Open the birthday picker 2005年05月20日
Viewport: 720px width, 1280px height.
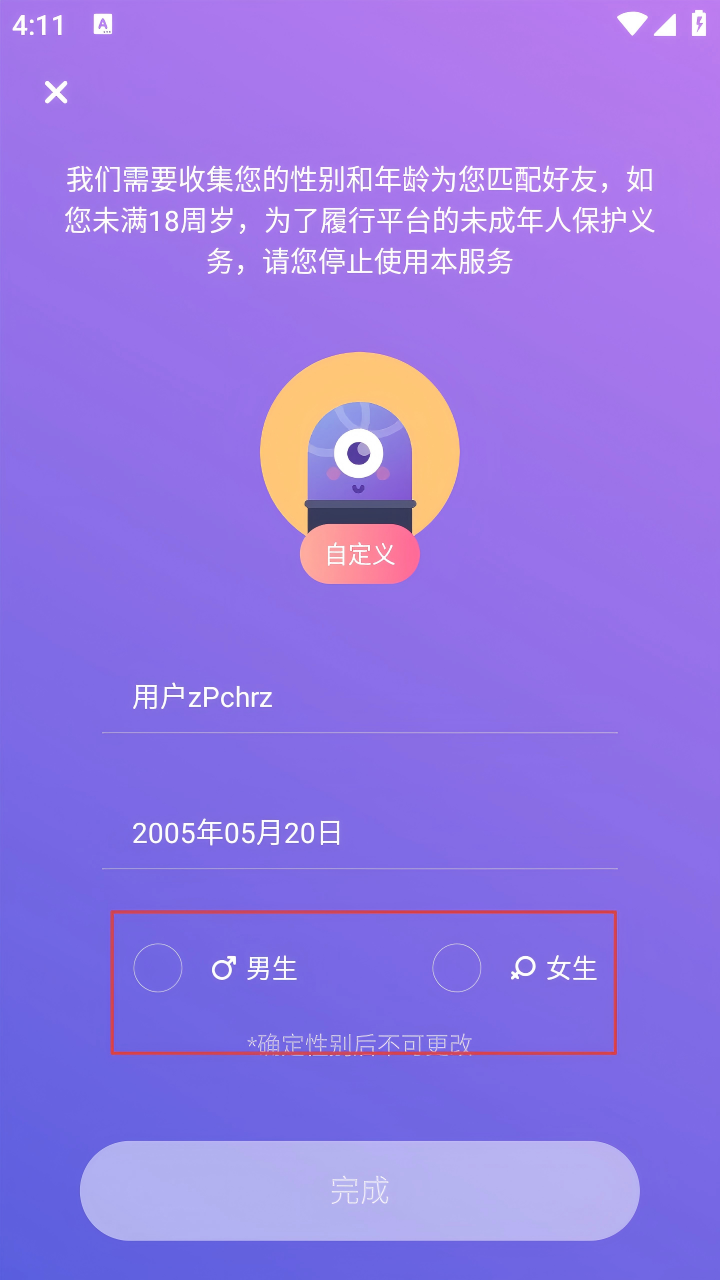click(x=360, y=833)
